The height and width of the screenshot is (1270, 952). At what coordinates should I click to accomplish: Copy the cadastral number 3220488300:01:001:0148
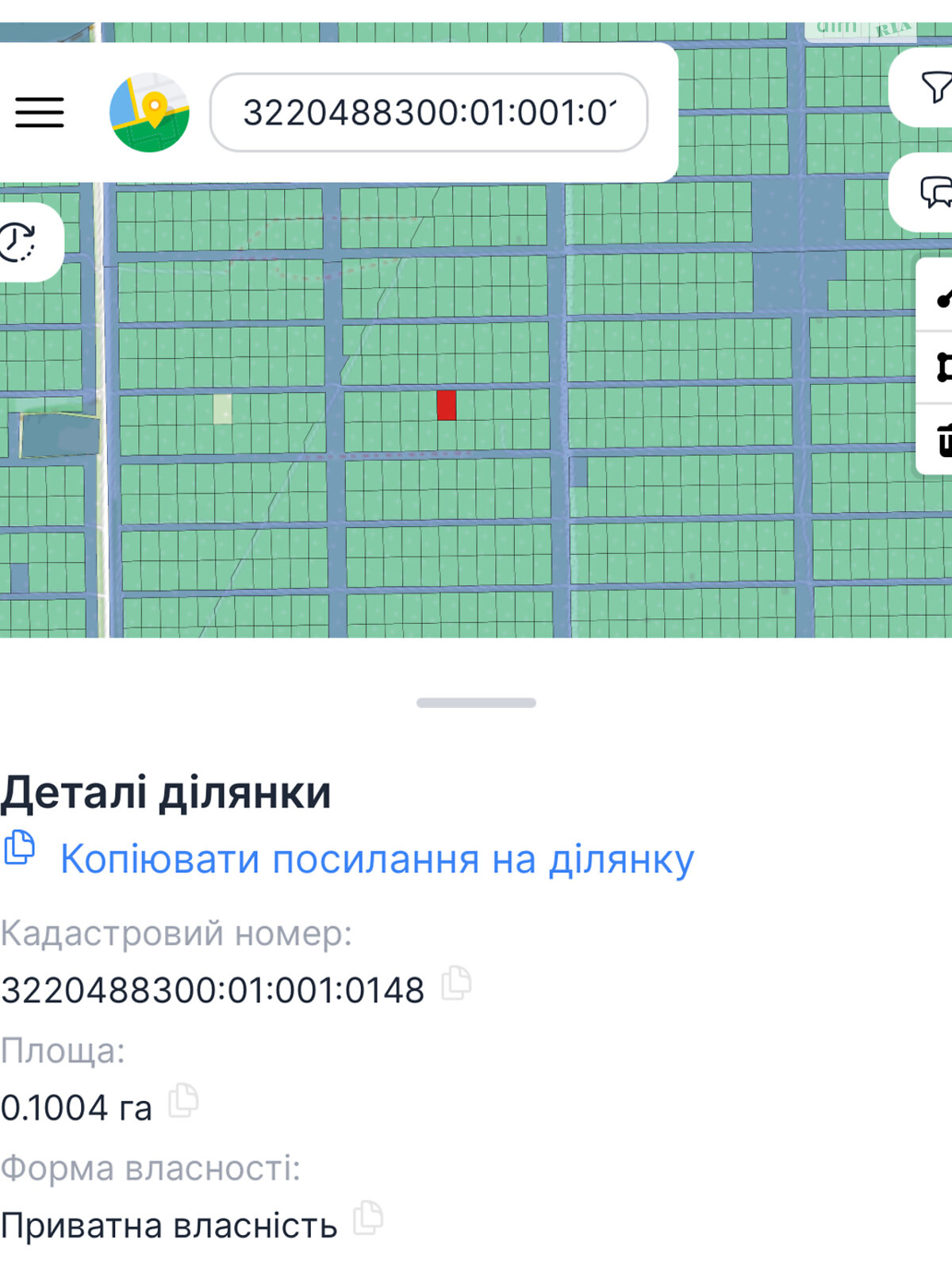[x=456, y=983]
